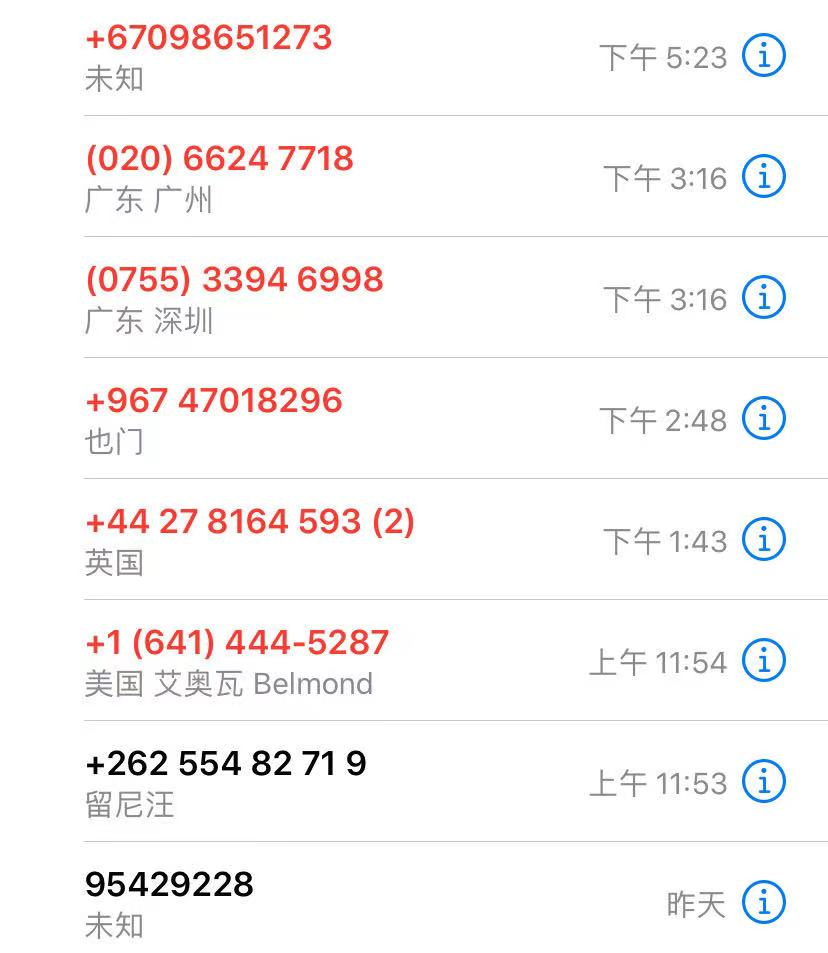828x953 pixels.
Task: View info for +44 27 8164 593
Action: pyautogui.click(x=763, y=540)
